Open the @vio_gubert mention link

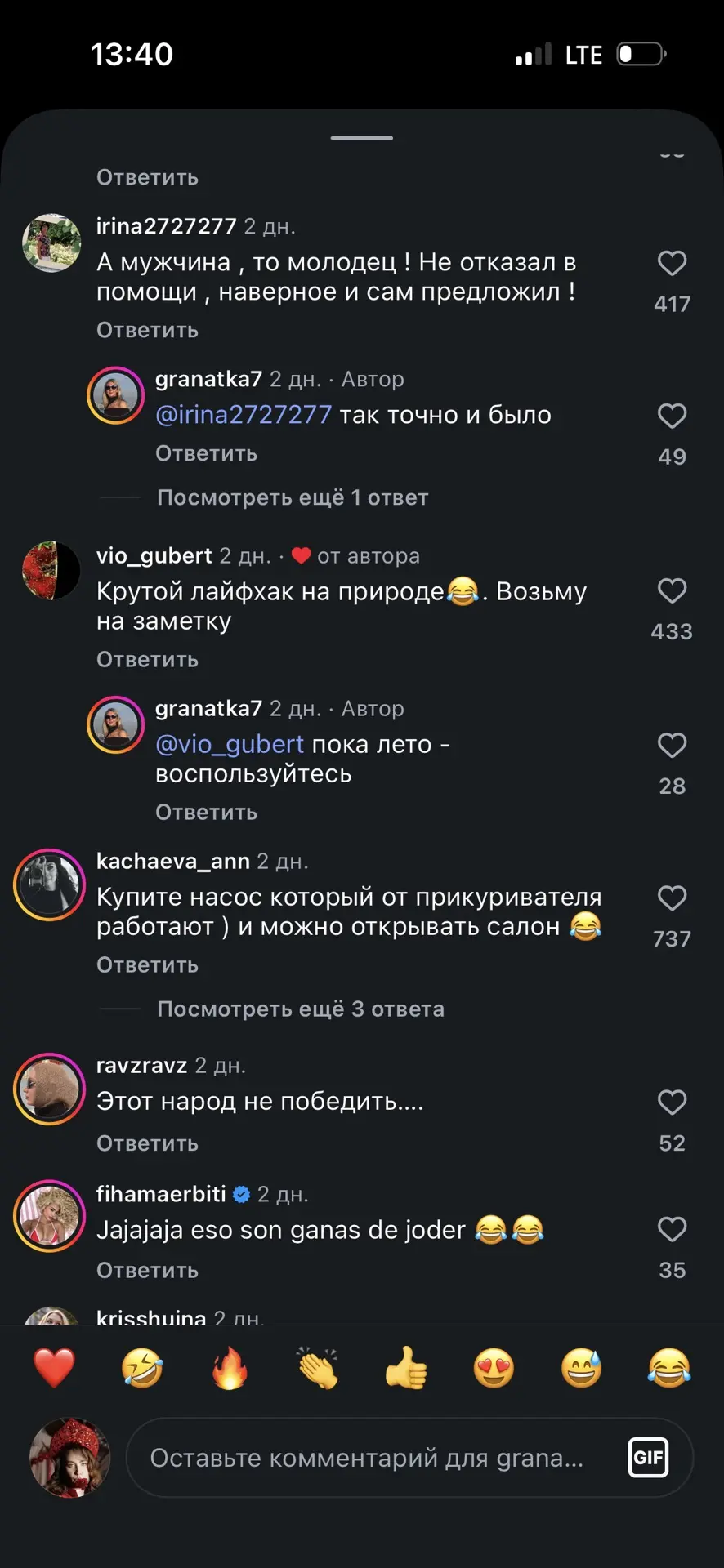point(230,744)
